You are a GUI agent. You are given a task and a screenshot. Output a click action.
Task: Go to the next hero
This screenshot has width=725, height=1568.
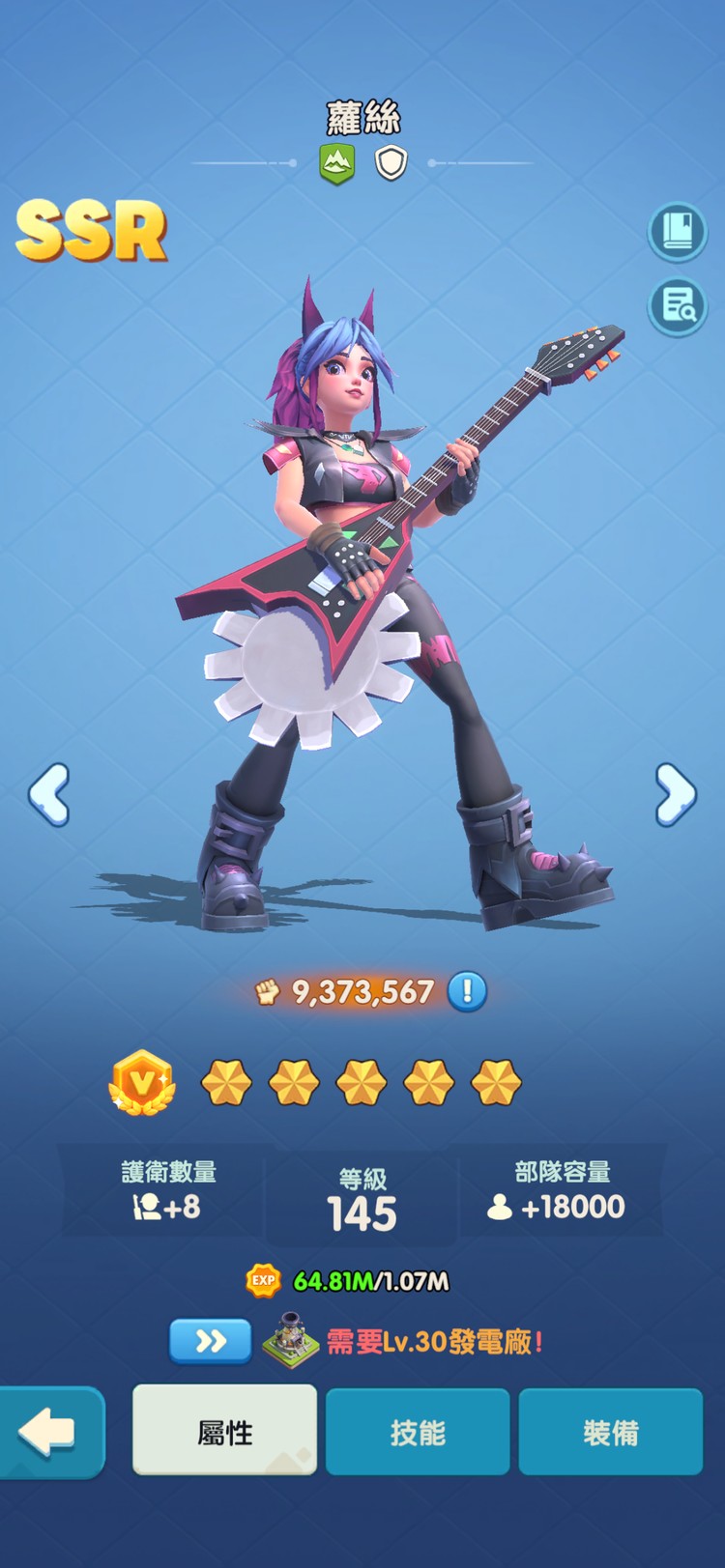675,794
